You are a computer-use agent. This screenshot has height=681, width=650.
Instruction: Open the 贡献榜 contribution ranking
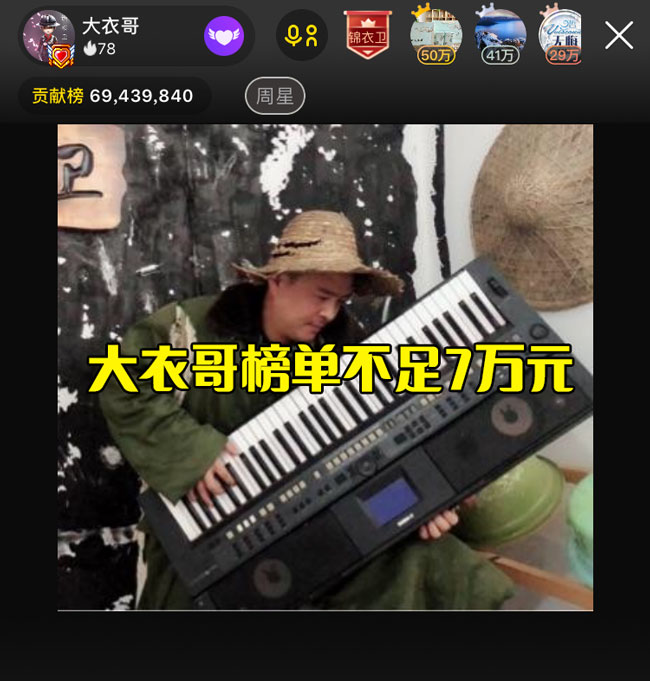113,96
